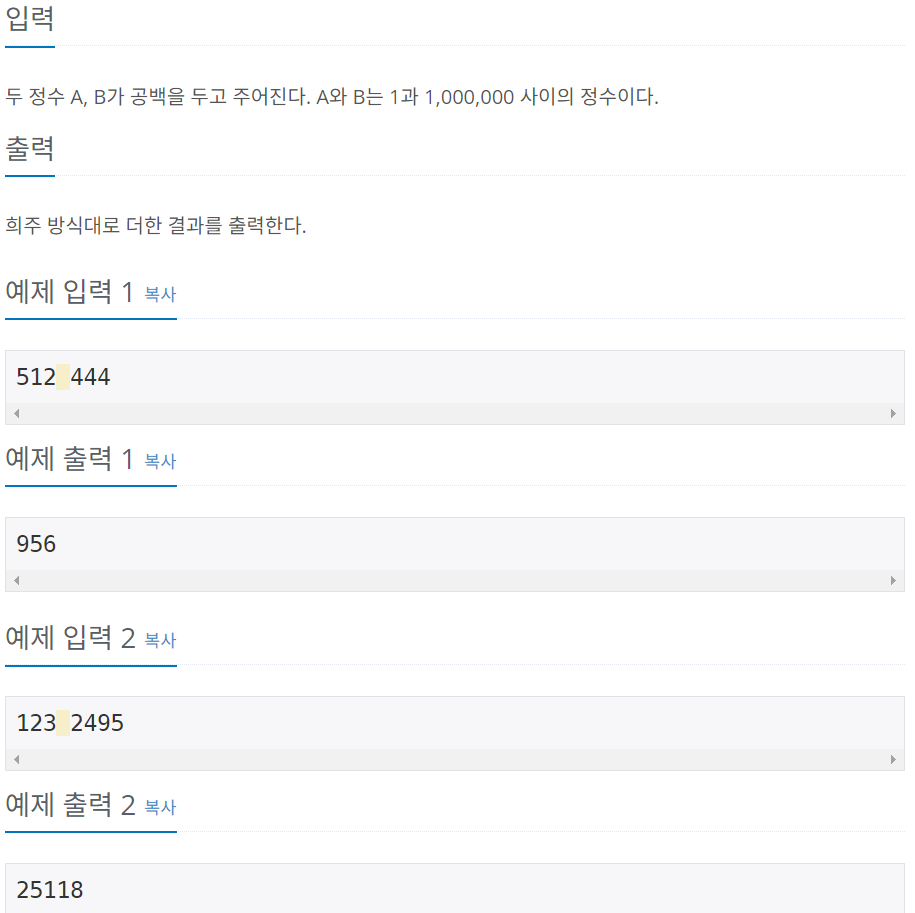Screen dimensions: 915x913
Task: Tap right scroll arrow under 123 2495 box
Action: tap(893, 760)
